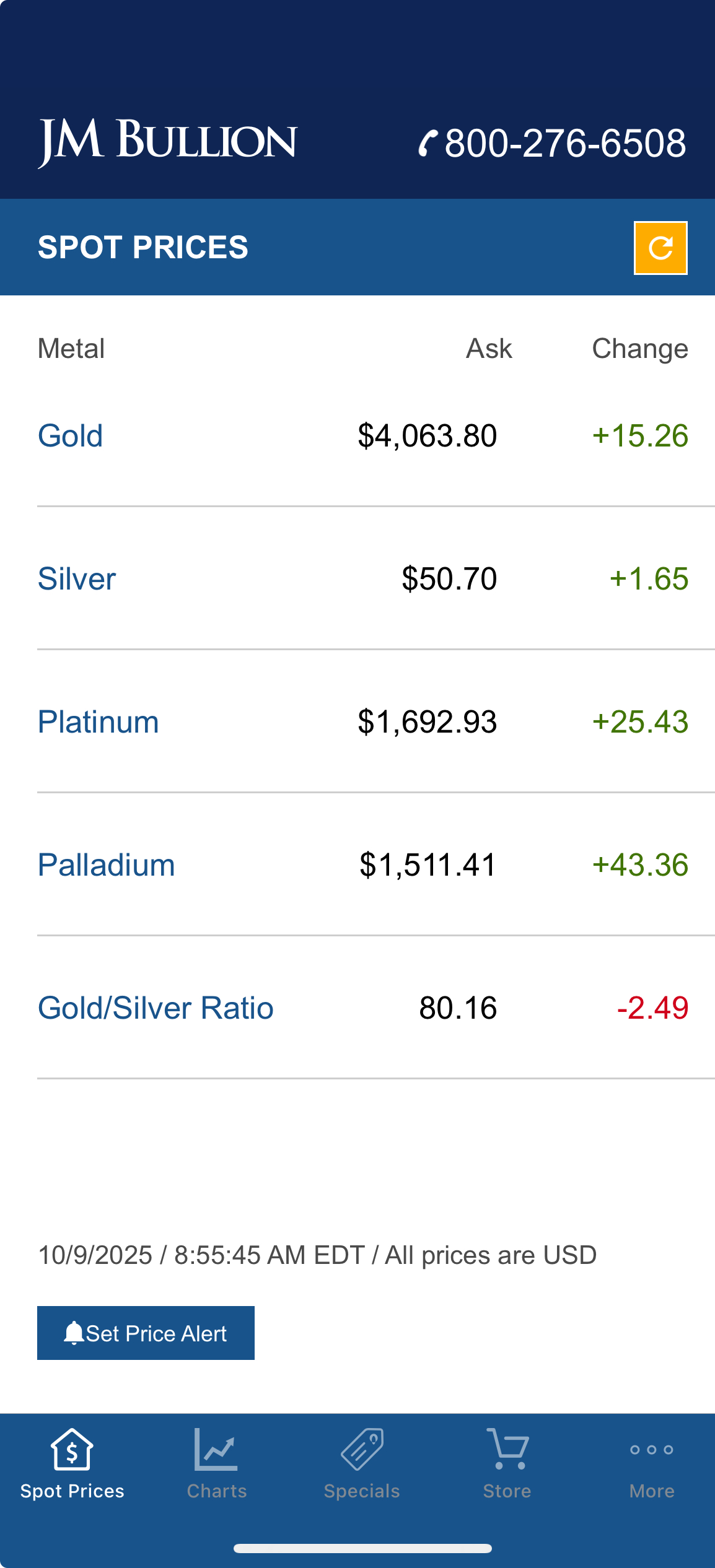
Task: Show the Gold/Silver Ratio details
Action: click(x=156, y=1008)
